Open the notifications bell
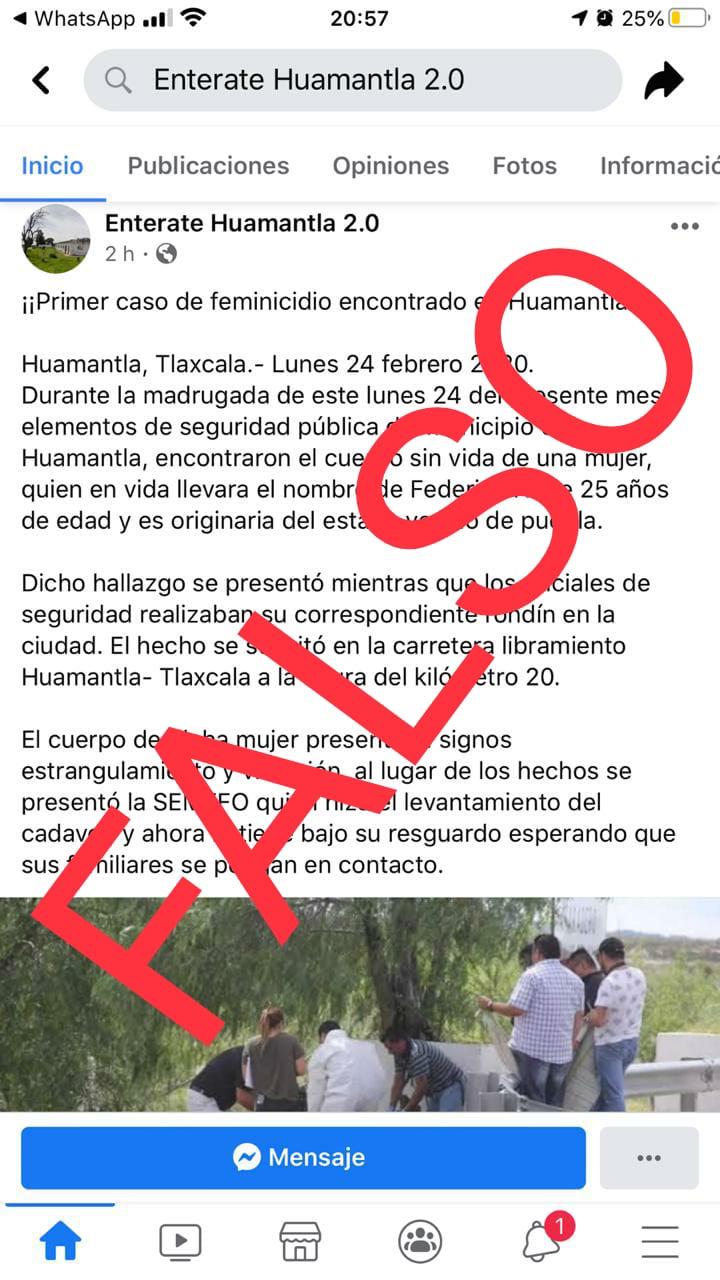 (541, 1242)
